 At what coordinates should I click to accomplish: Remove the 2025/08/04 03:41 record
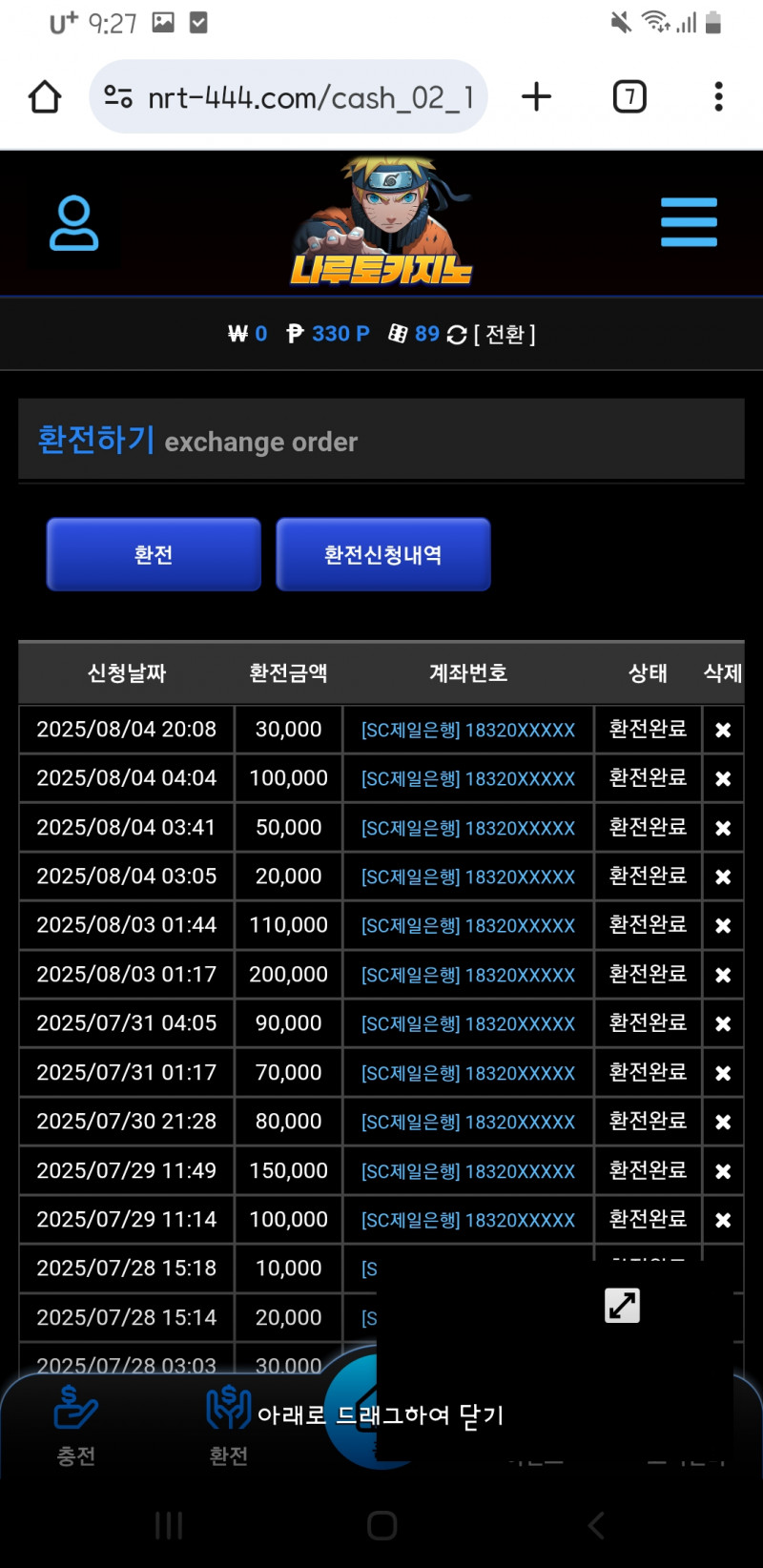tap(723, 828)
